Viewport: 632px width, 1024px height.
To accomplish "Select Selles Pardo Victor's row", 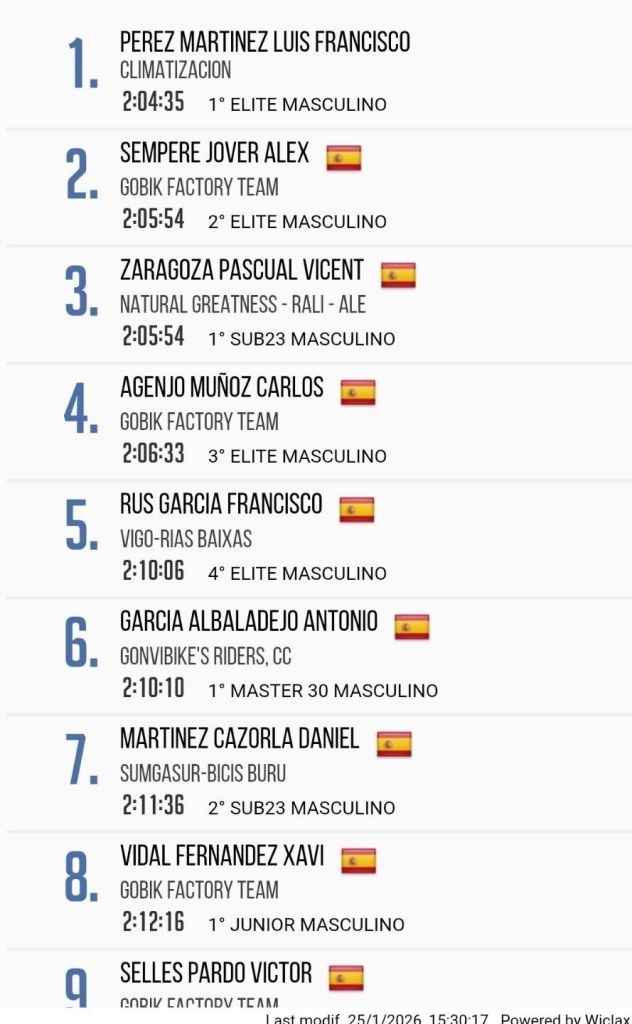I will [215, 973].
